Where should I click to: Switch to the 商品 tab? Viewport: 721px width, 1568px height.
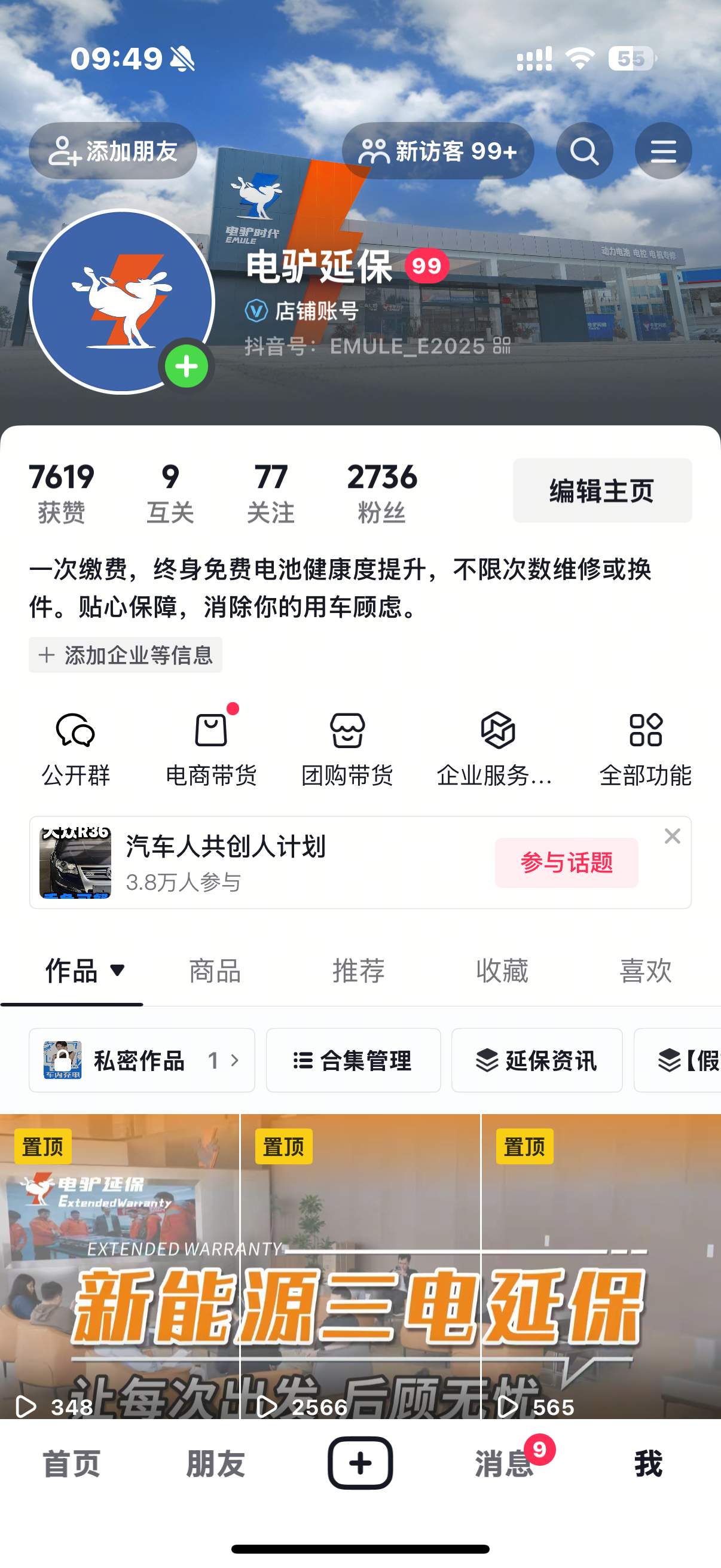(215, 970)
